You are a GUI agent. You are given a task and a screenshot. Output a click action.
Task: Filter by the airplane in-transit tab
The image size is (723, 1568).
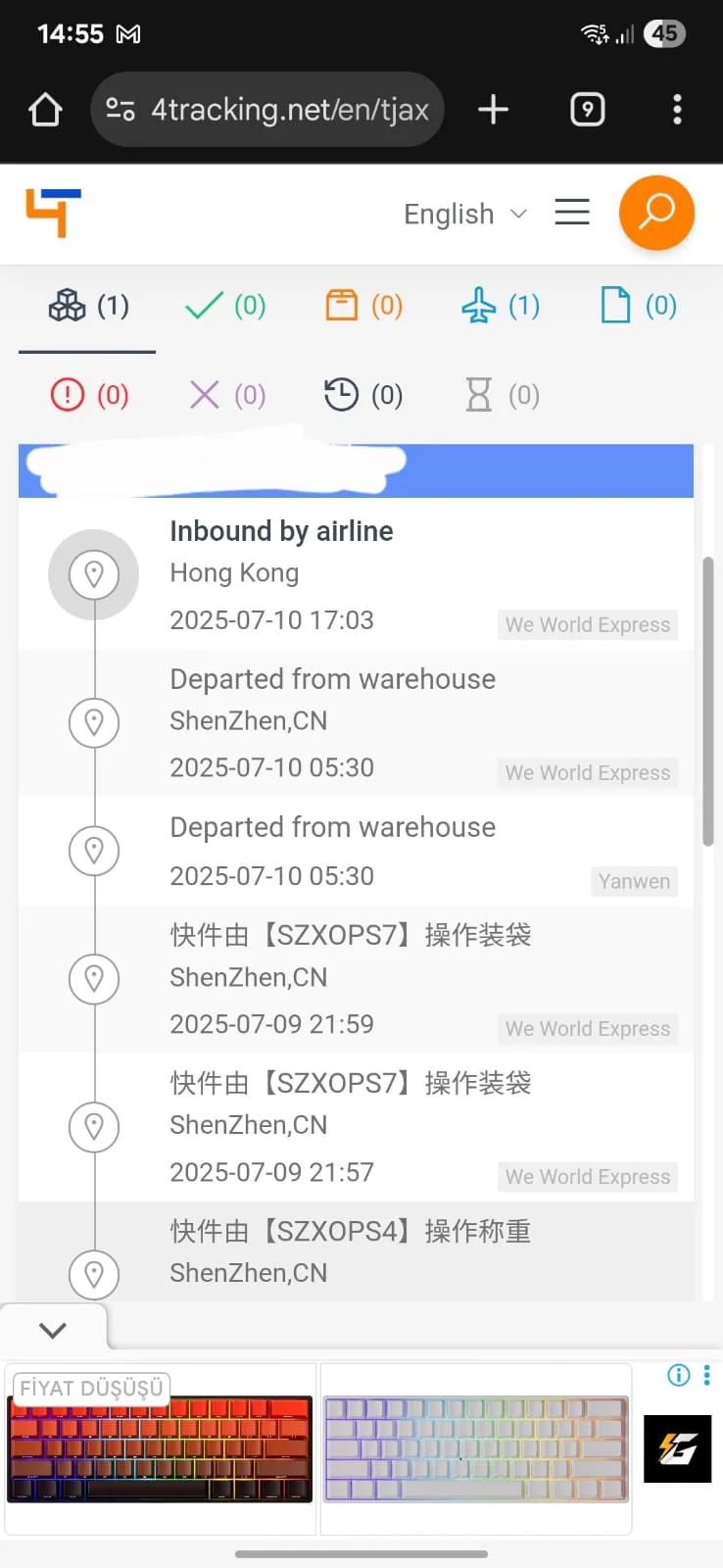pos(500,307)
